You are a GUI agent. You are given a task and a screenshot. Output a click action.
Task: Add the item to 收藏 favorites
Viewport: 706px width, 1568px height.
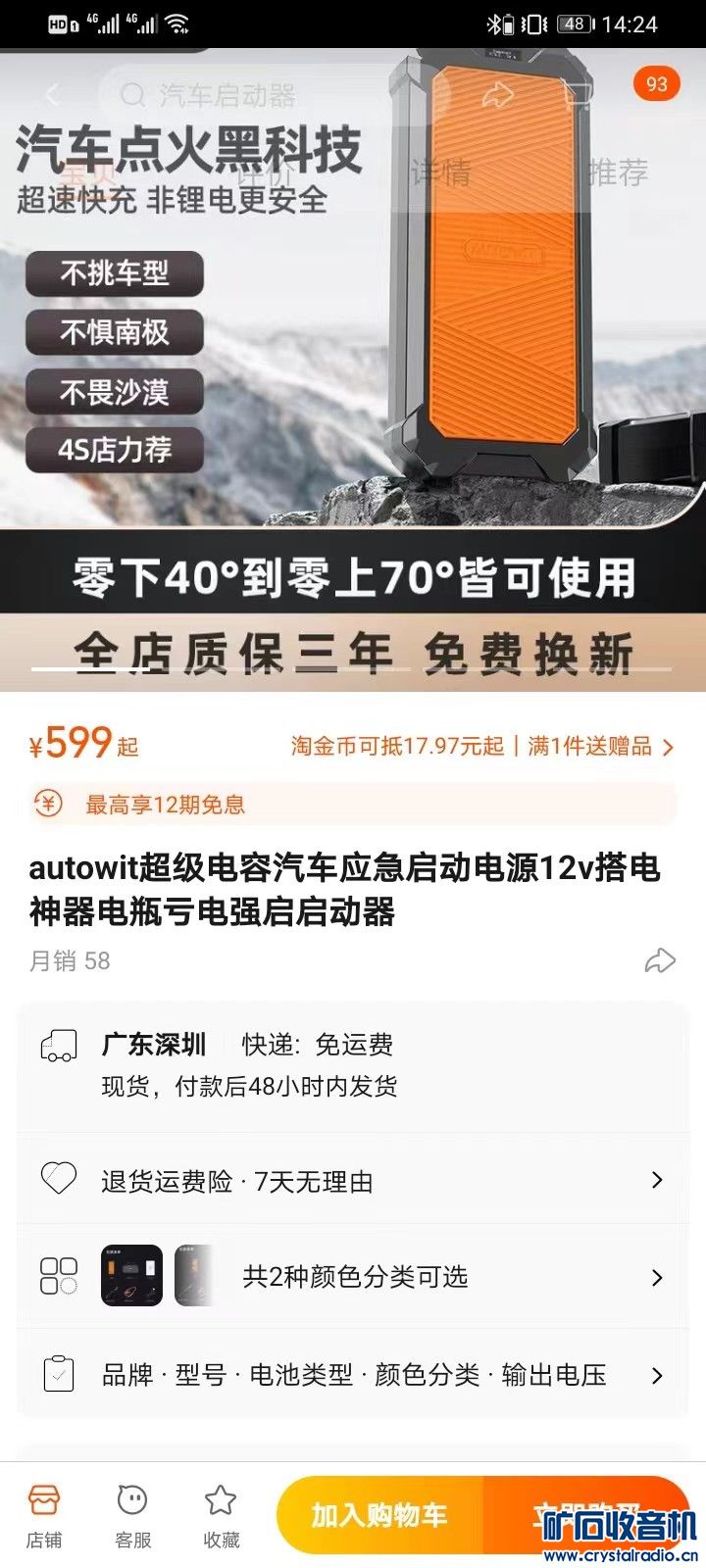(x=221, y=1515)
